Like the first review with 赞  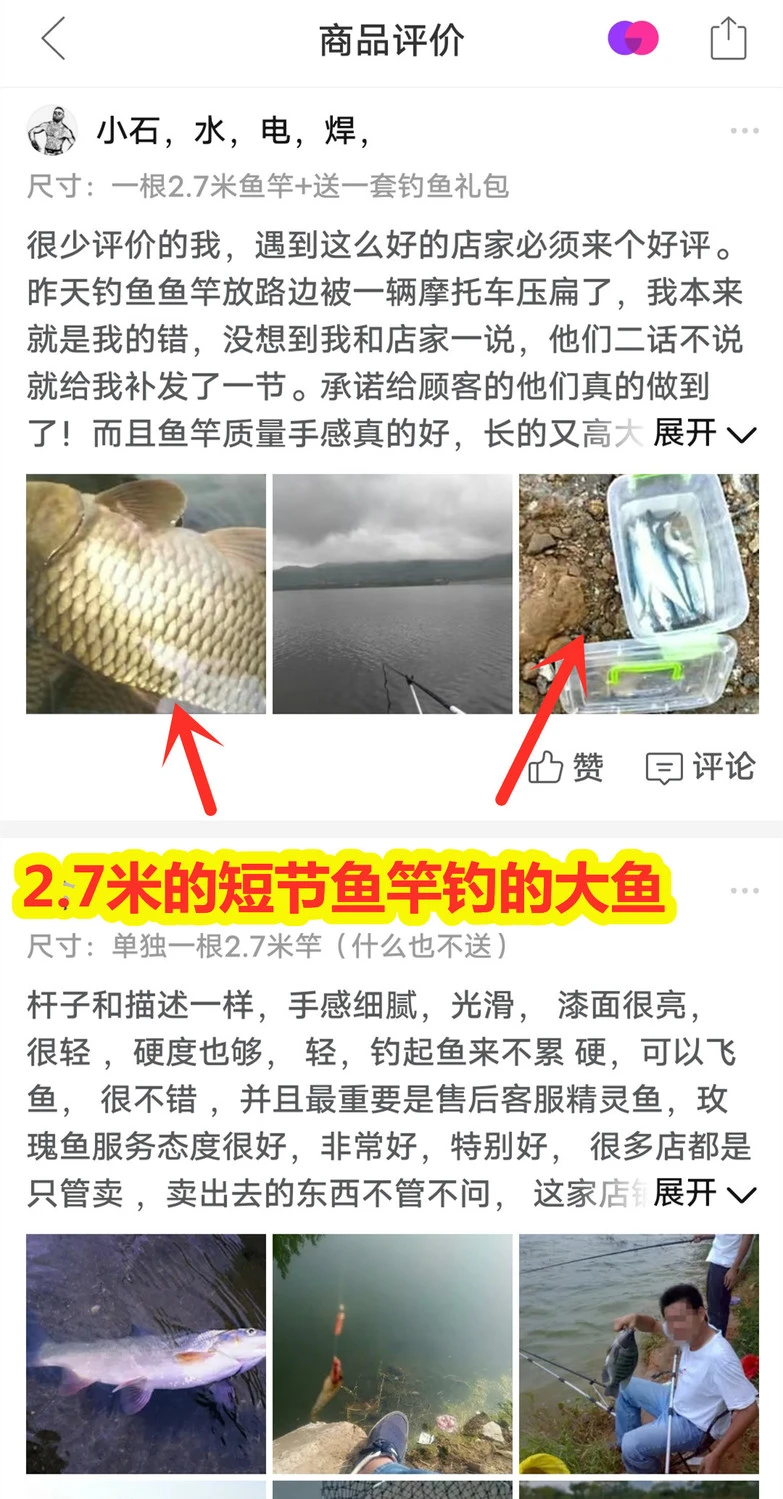point(567,767)
